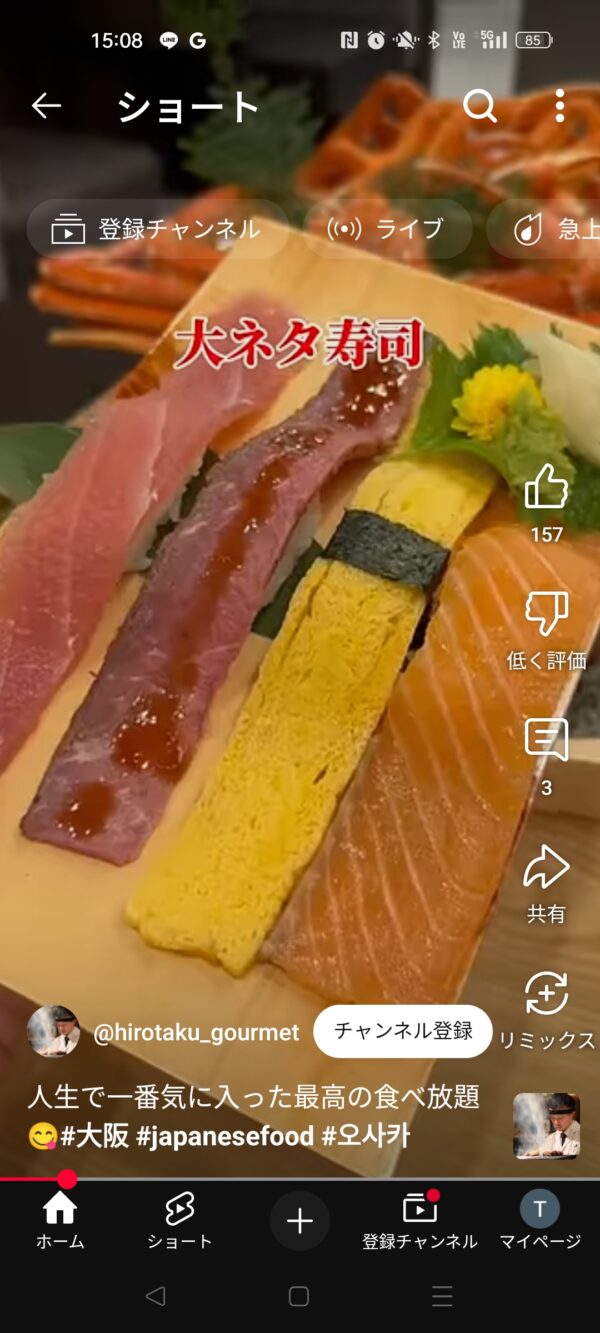The width and height of the screenshot is (600, 1333).
Task: Select the ライブ filter chip
Action: (x=388, y=229)
